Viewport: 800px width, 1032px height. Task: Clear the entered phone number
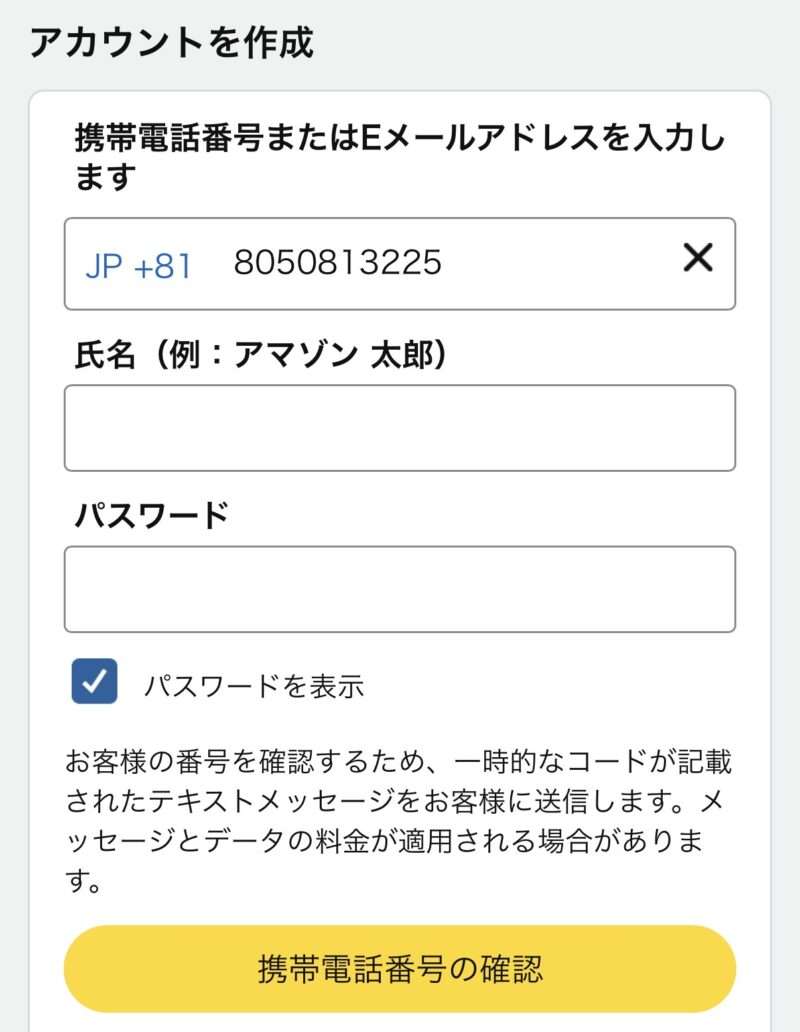[x=697, y=259]
